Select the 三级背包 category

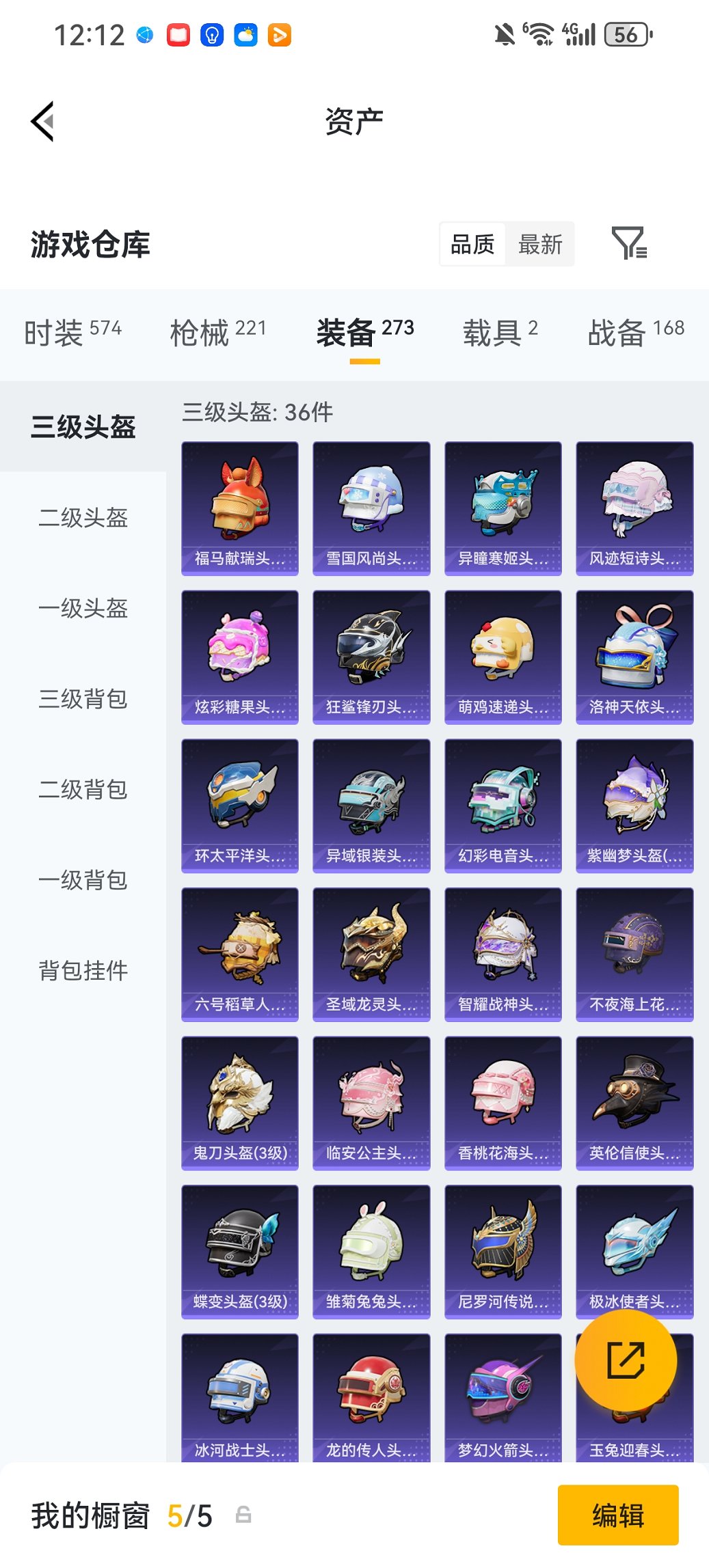coord(83,698)
